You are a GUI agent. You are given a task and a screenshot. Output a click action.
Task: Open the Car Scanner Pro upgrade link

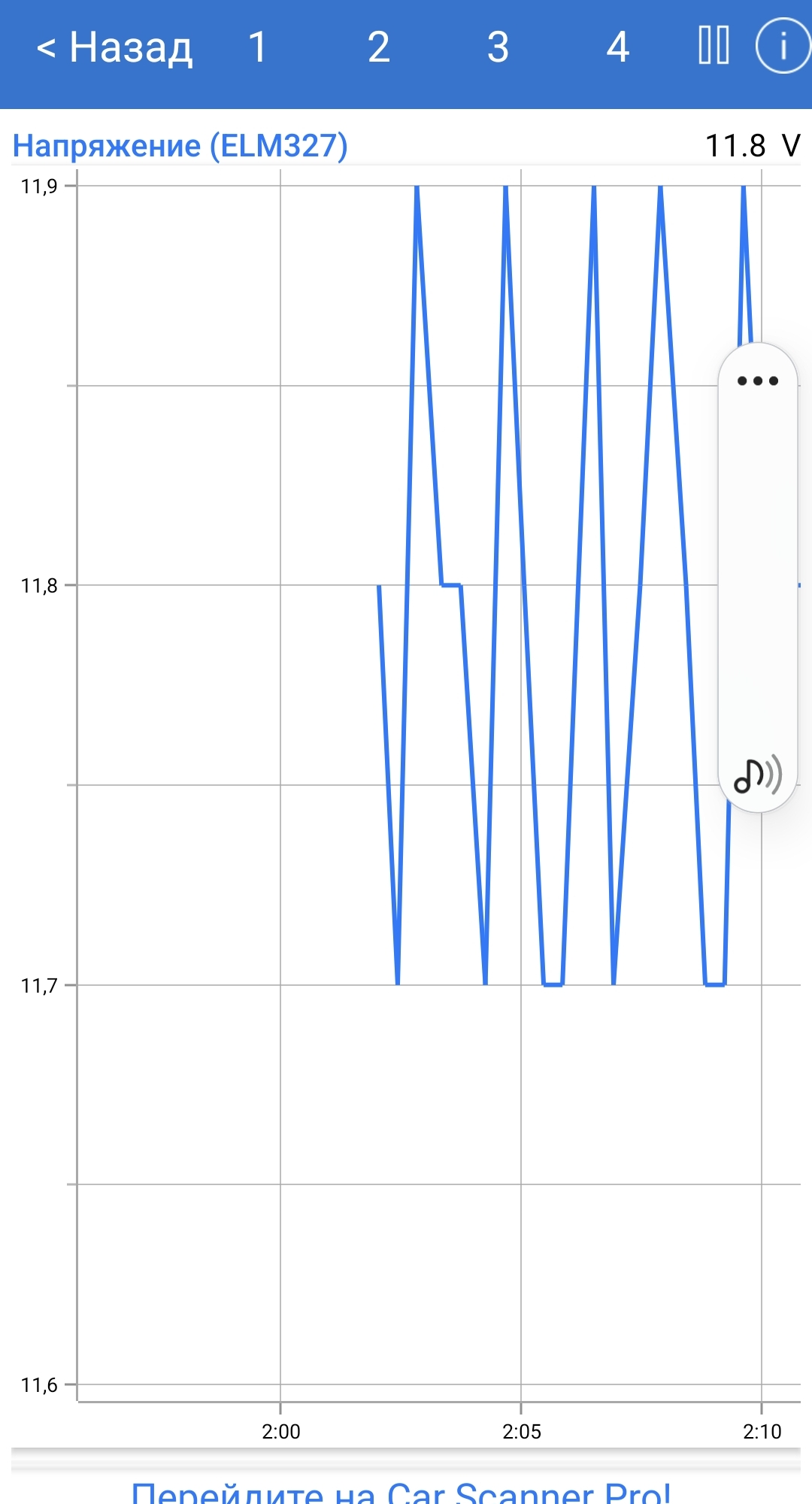coord(401,1491)
